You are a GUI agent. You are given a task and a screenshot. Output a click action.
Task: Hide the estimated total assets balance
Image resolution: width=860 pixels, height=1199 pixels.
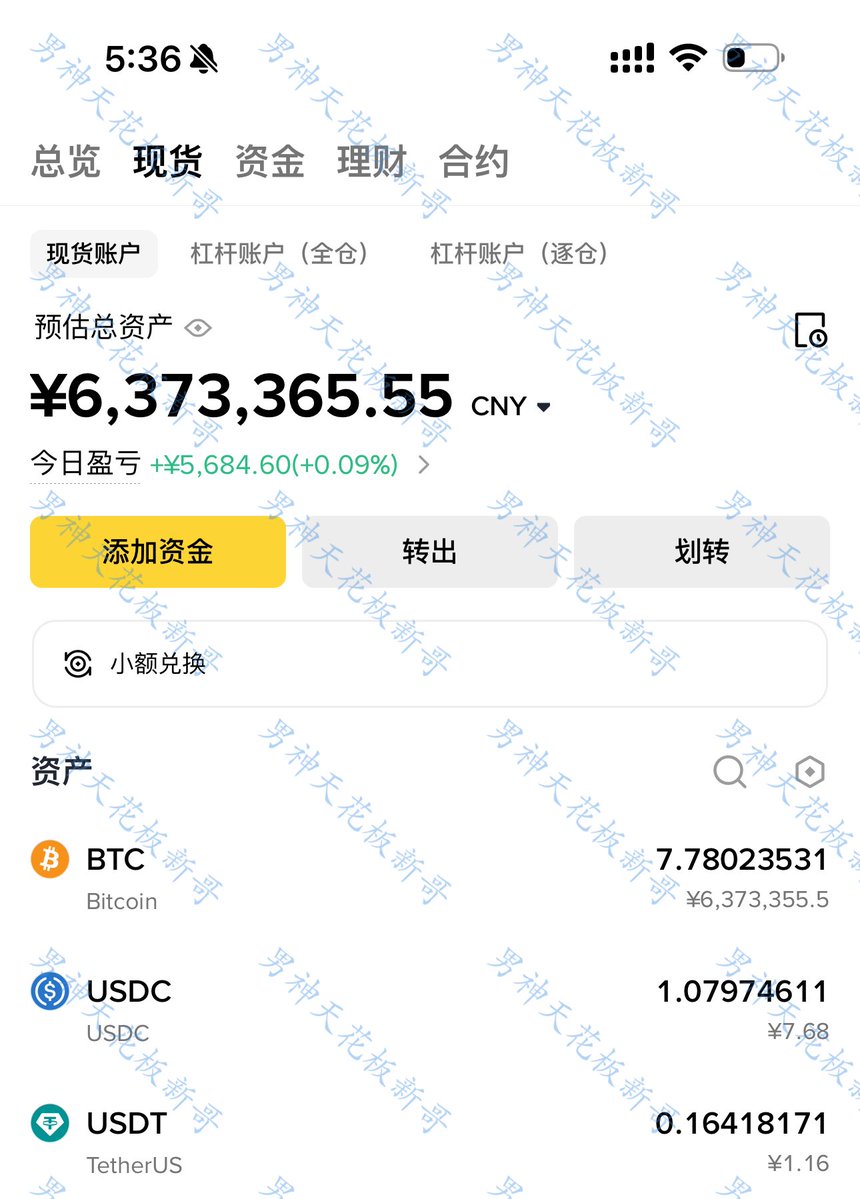click(x=198, y=328)
